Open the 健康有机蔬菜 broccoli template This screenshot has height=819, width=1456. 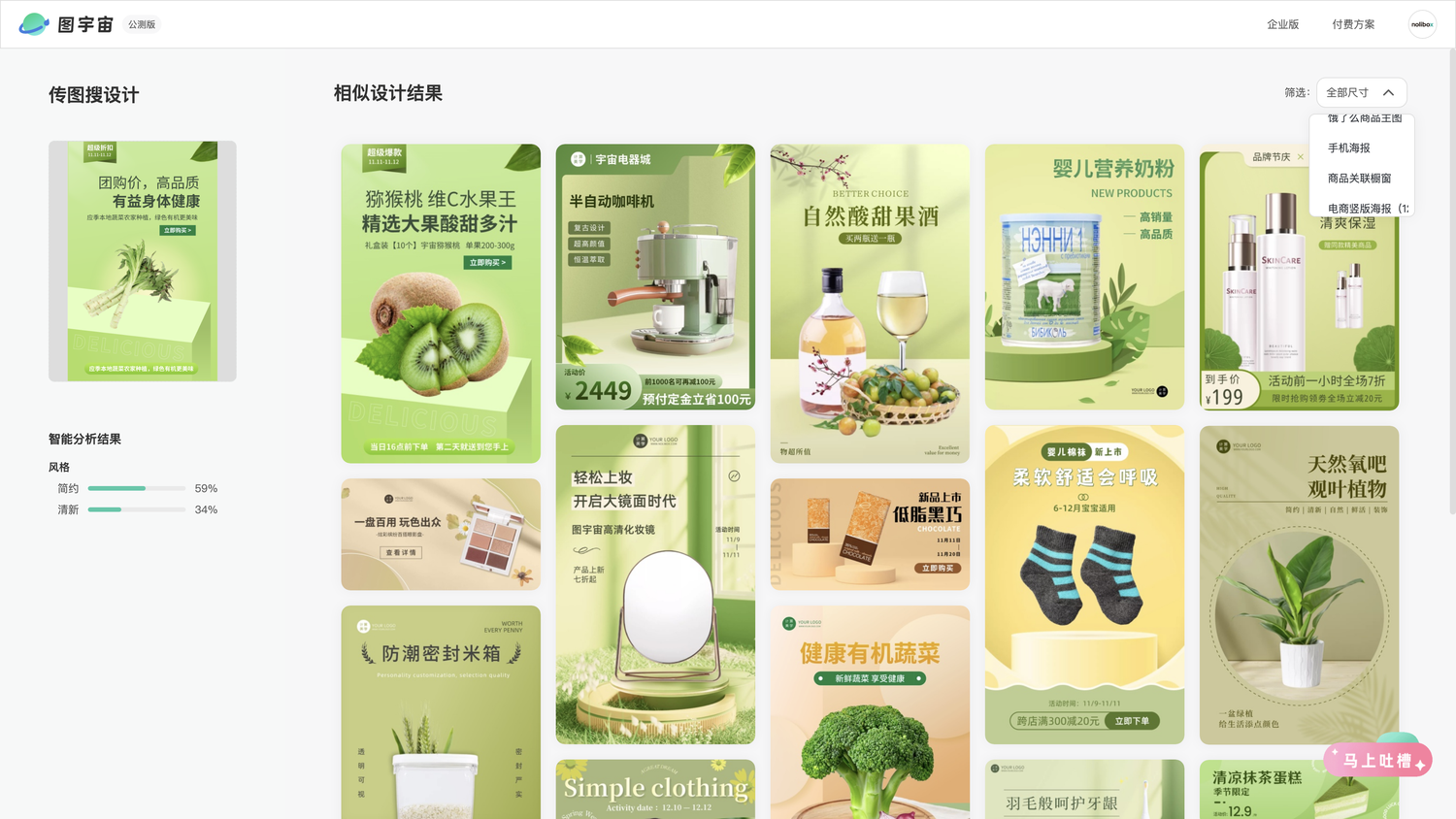[x=870, y=712]
